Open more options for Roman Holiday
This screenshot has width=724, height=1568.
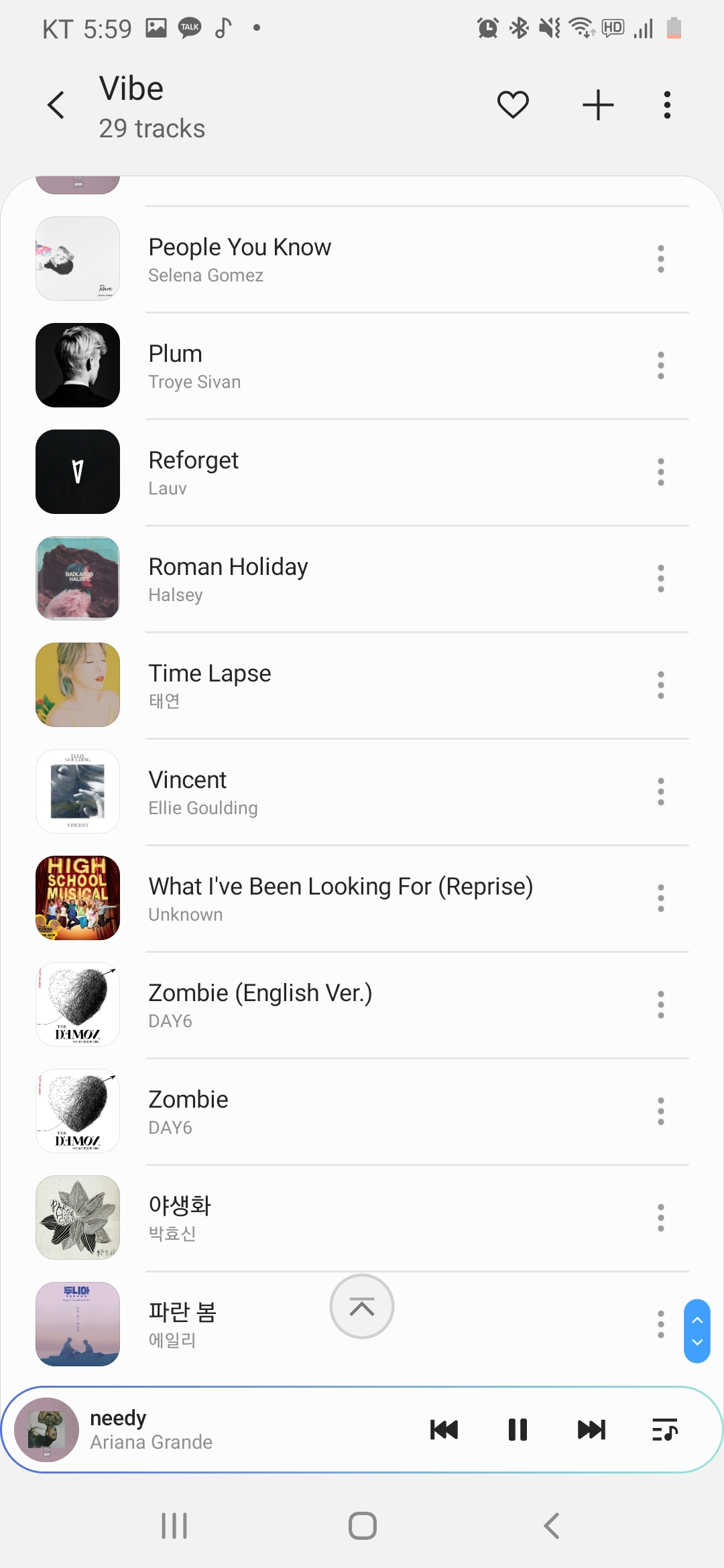tap(660, 579)
